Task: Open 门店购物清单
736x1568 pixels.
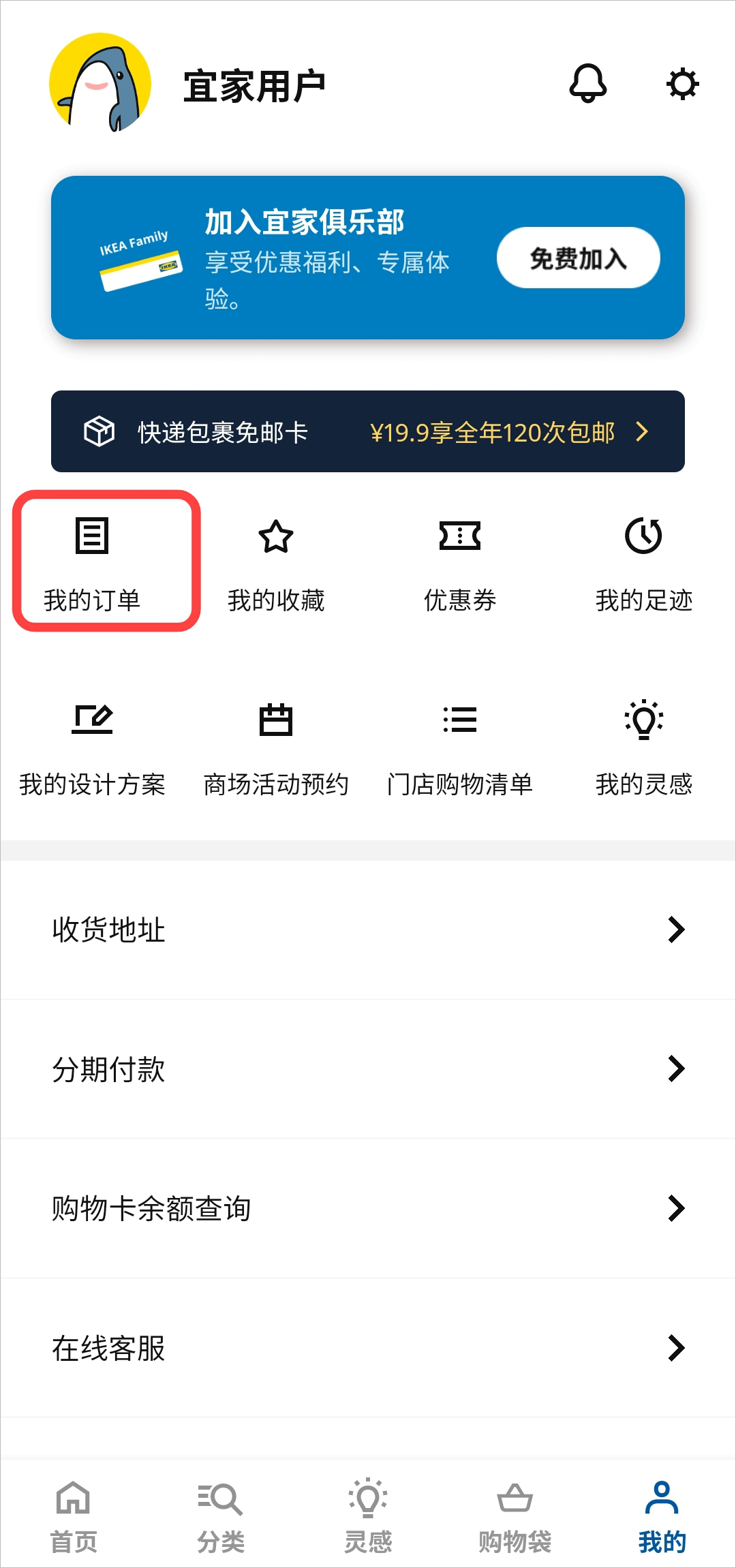Action: click(460, 748)
